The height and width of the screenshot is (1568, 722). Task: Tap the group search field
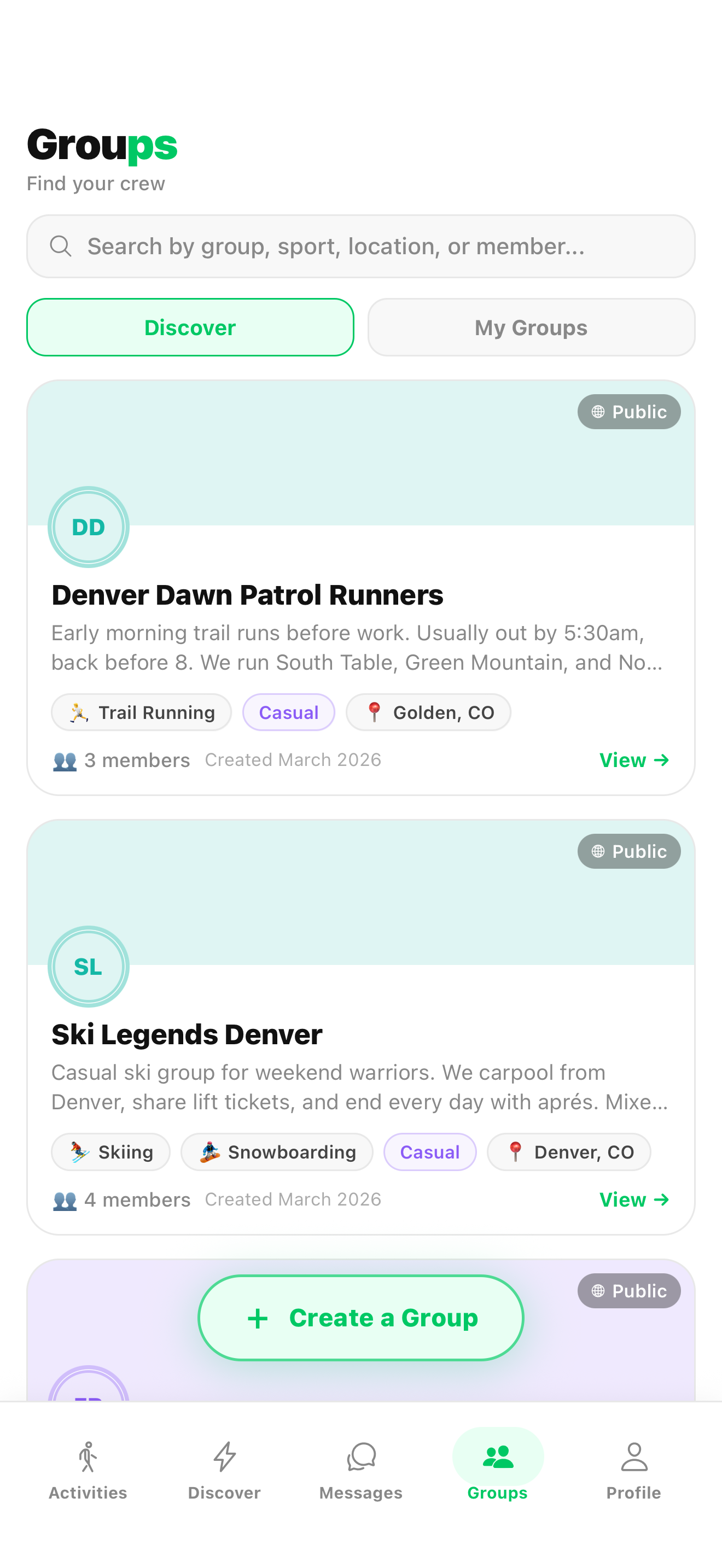pos(360,247)
